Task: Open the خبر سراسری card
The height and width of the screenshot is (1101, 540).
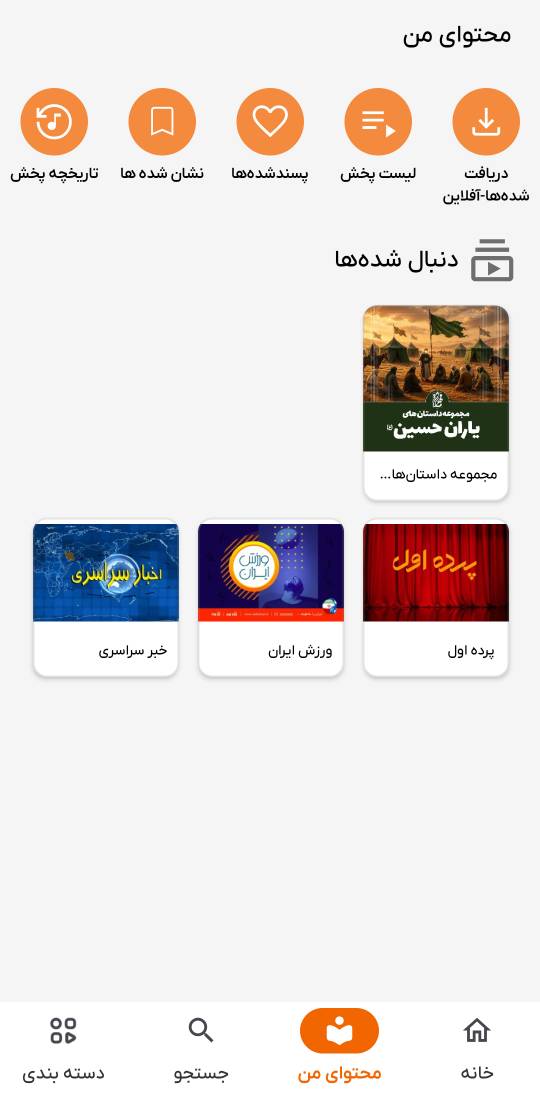Action: point(106,599)
